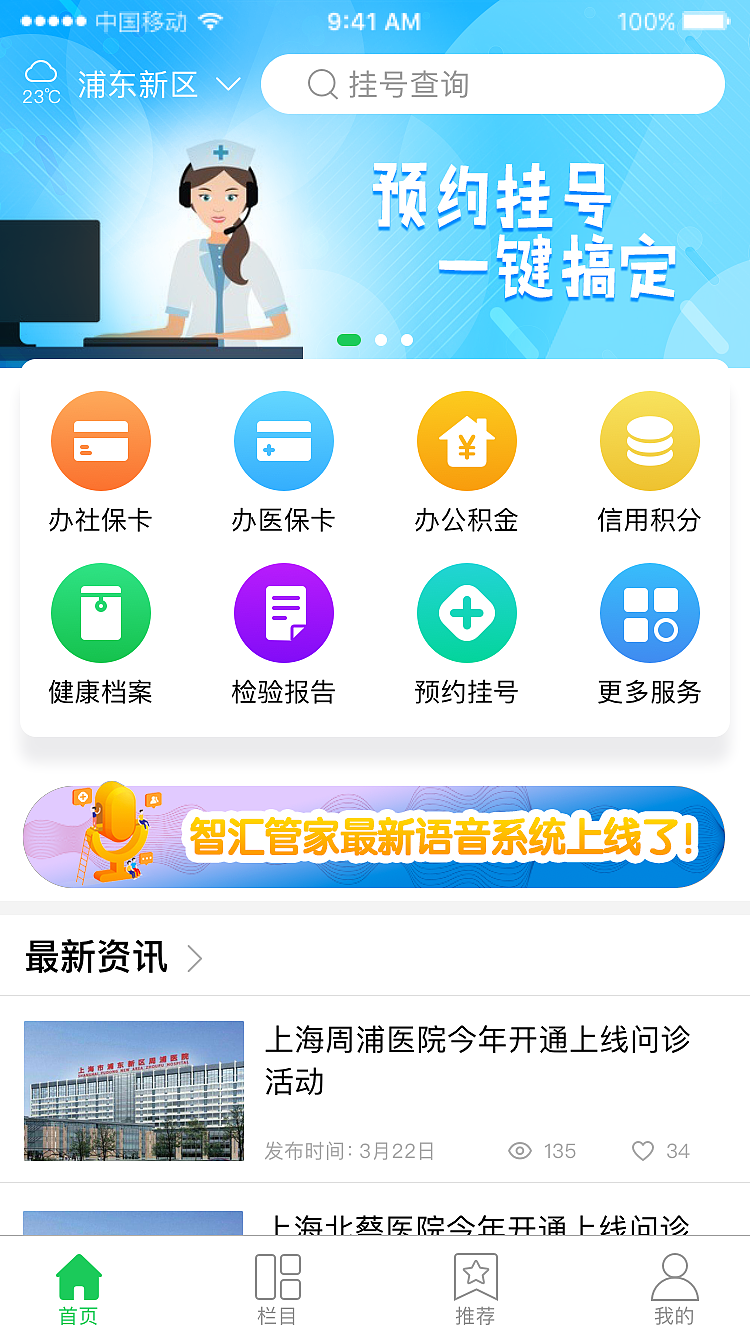Viewport: 750px width, 1334px height.
Task: Expand 最新资讯 via its right chevron
Action: tap(194, 958)
